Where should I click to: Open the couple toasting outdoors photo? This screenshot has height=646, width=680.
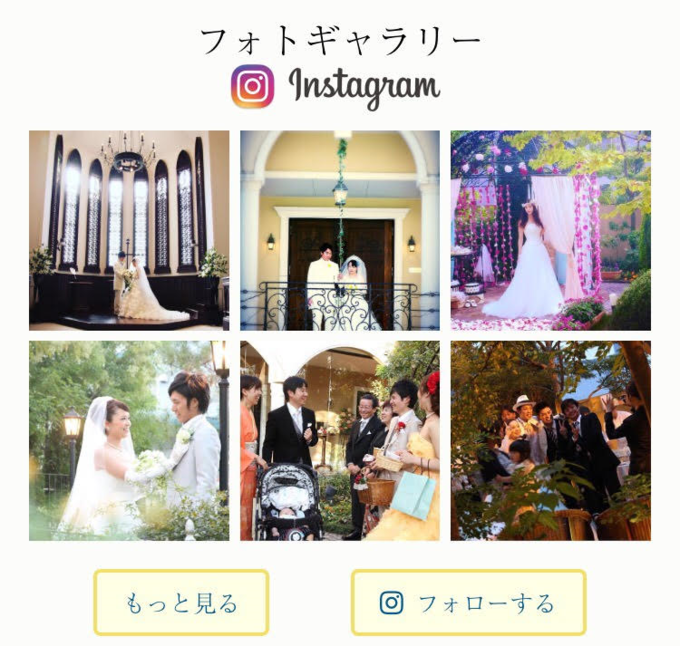[x=129, y=440]
